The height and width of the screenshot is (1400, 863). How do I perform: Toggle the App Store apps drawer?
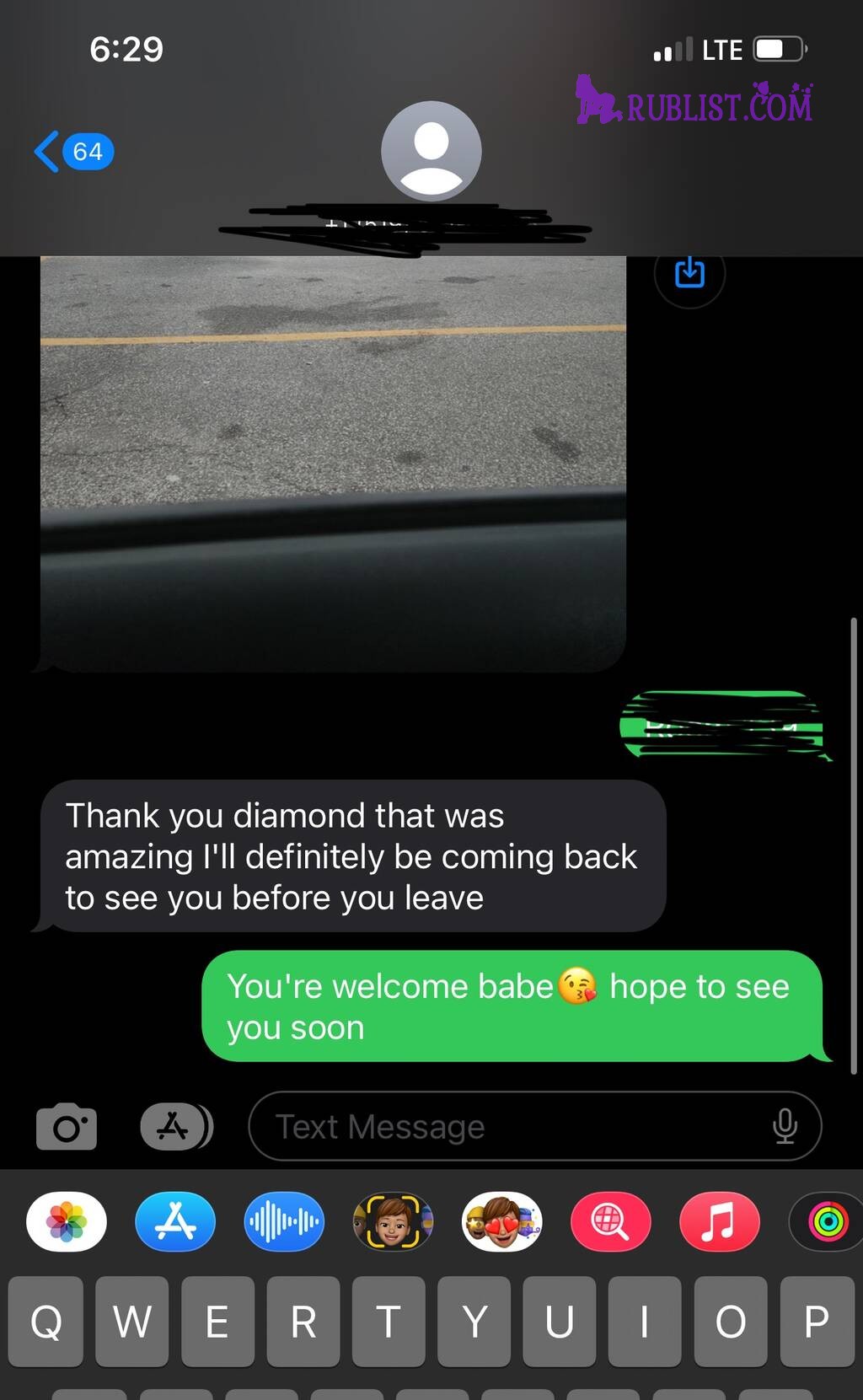click(x=175, y=1126)
